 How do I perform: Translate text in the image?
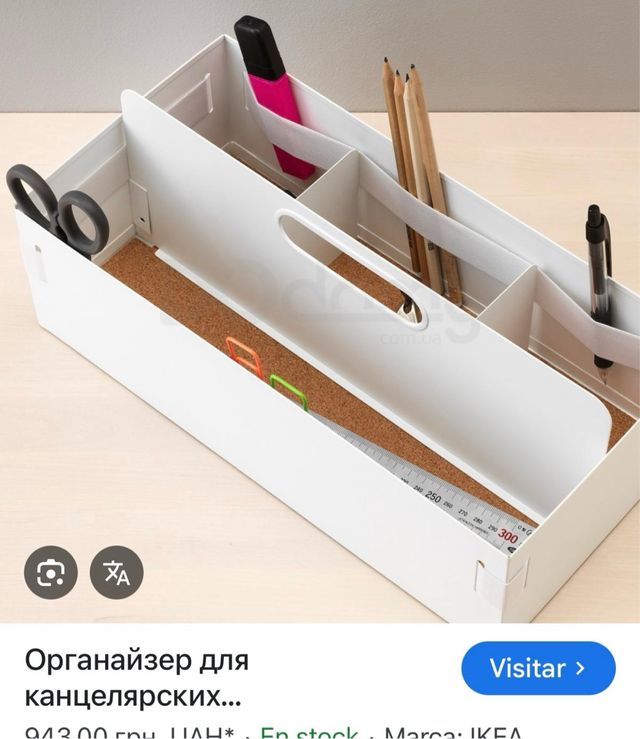pos(117,573)
